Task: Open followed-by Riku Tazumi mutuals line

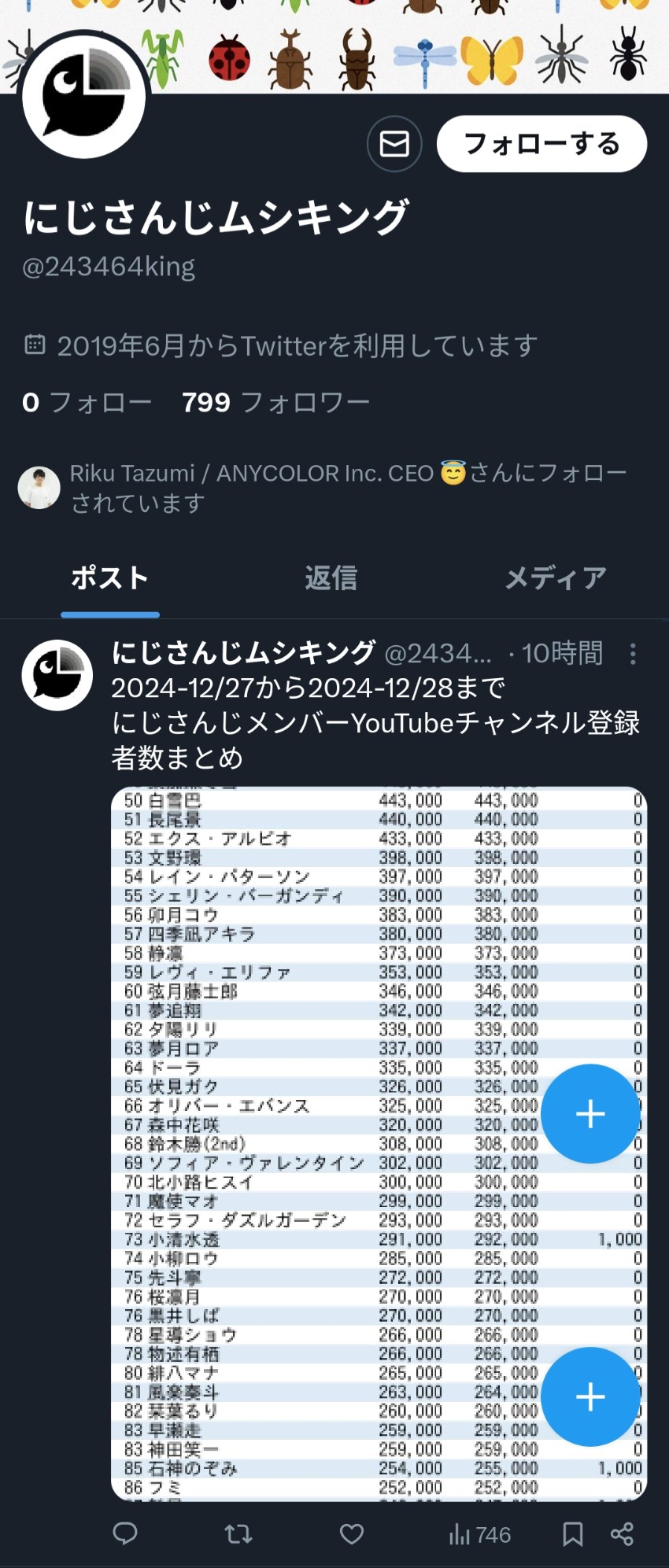Action: [346, 487]
